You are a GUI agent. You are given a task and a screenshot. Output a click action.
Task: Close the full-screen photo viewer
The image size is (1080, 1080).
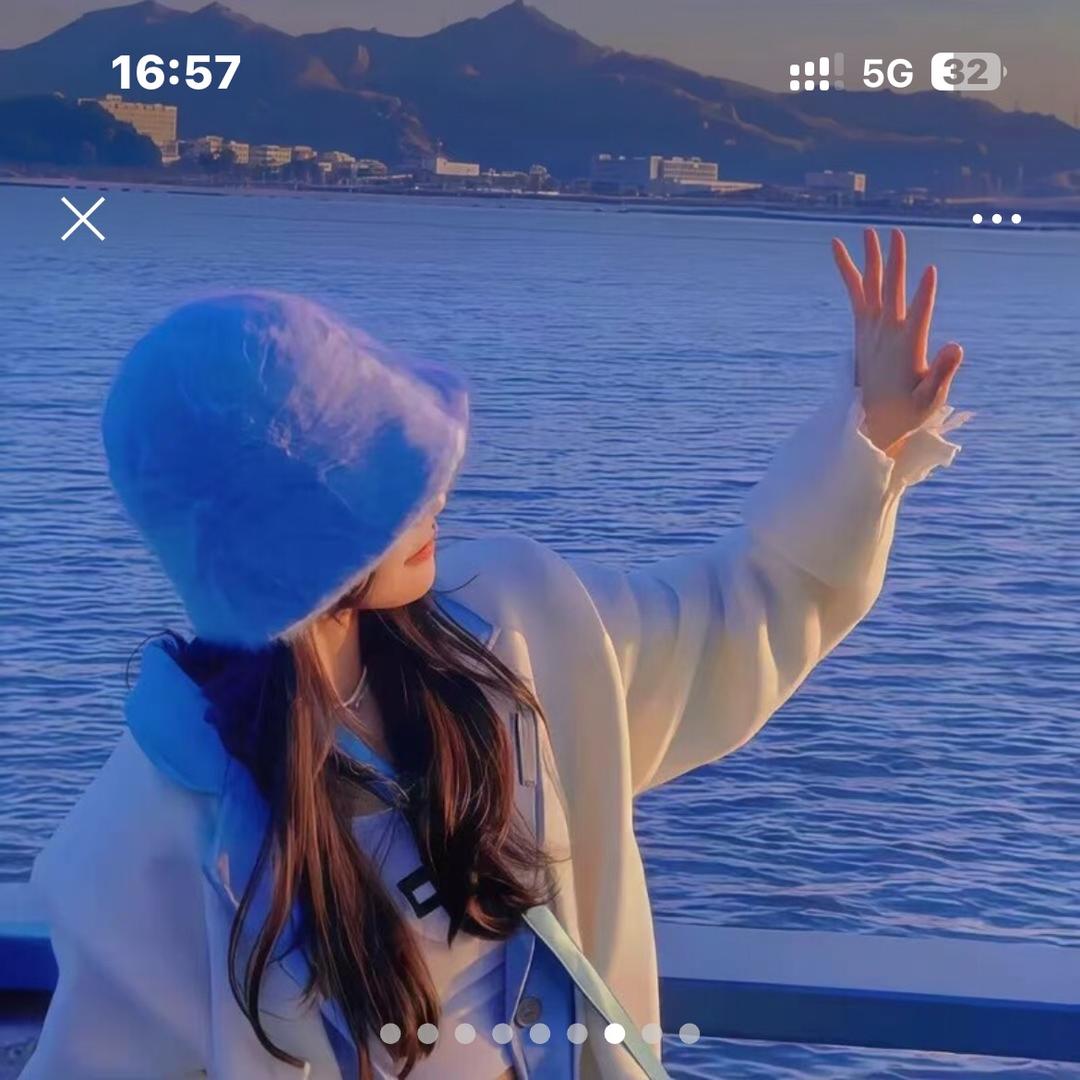click(83, 219)
